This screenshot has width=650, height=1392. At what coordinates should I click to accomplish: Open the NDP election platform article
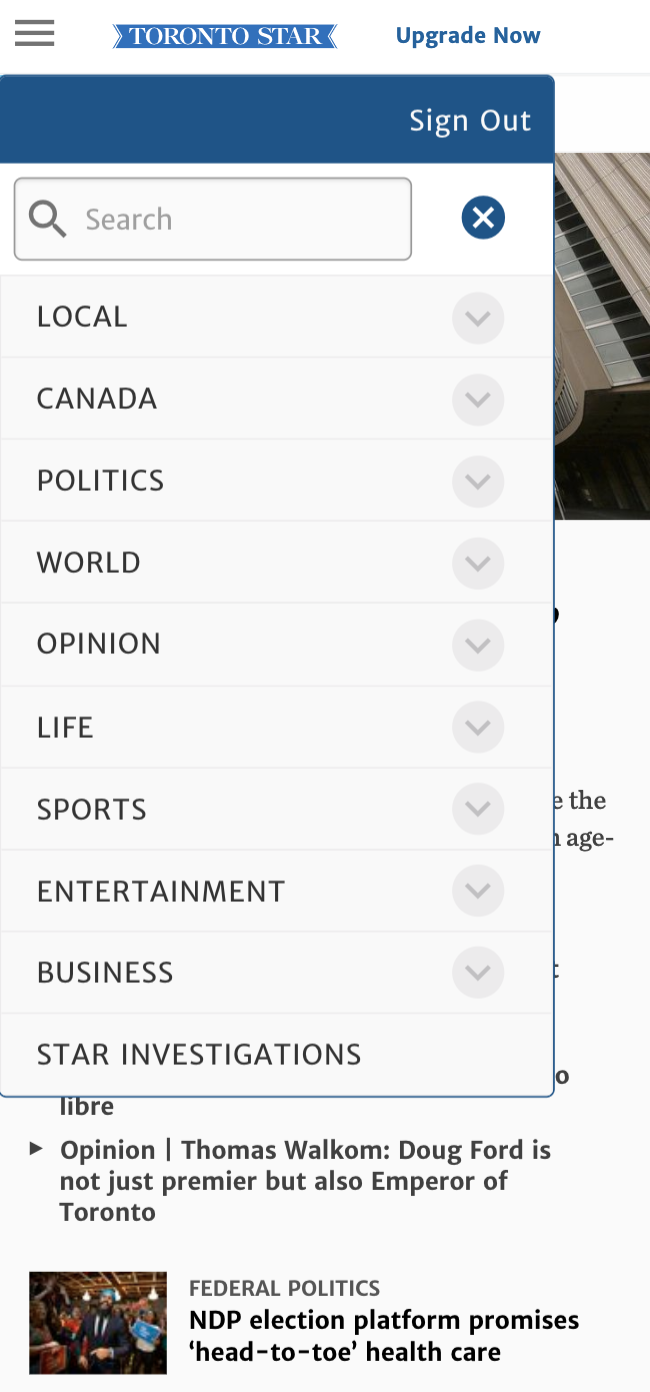(384, 1336)
